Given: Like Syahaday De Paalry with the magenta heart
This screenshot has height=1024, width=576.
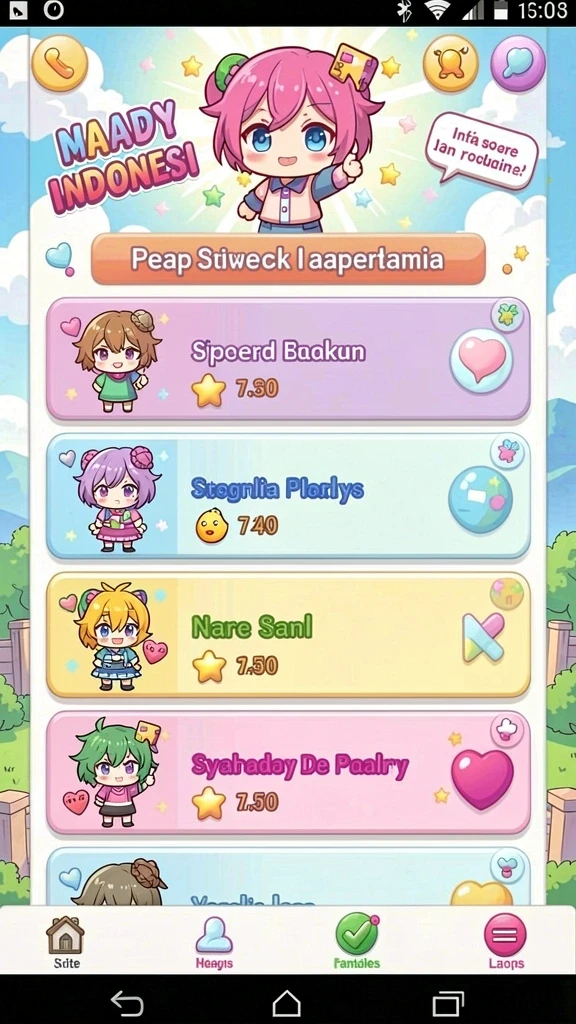Looking at the screenshot, I should pyautogui.click(x=483, y=778).
